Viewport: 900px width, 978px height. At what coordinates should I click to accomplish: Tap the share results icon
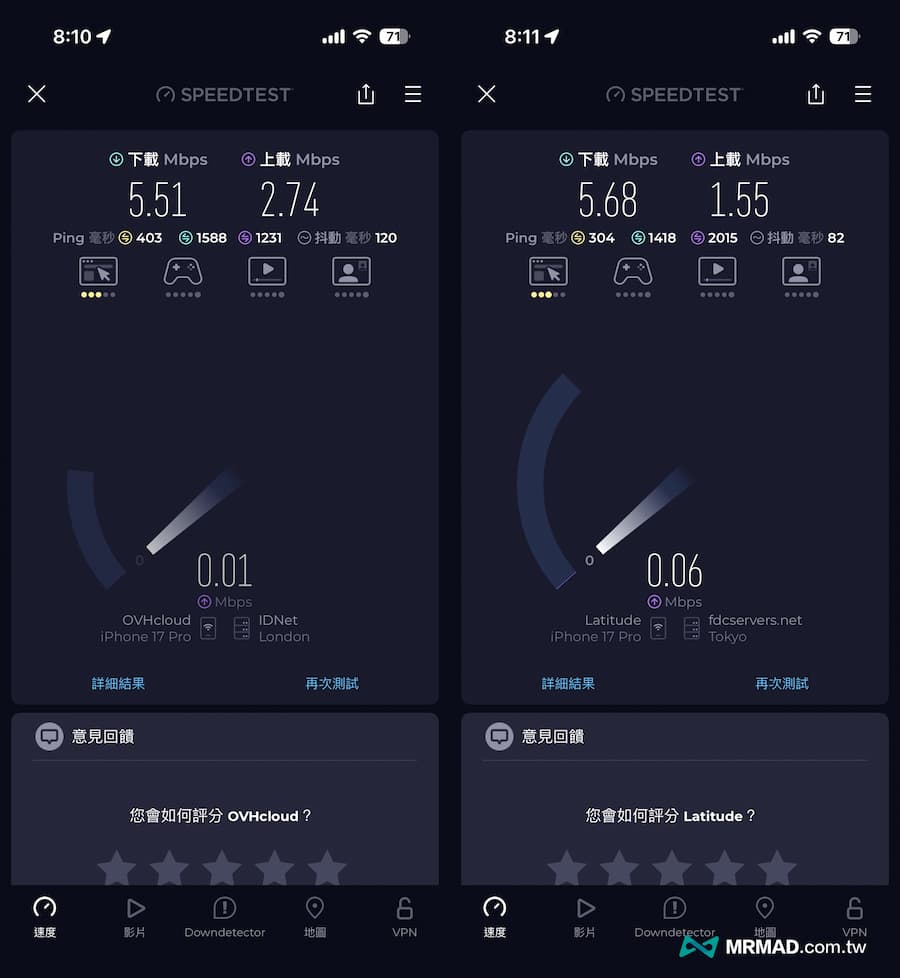365,94
